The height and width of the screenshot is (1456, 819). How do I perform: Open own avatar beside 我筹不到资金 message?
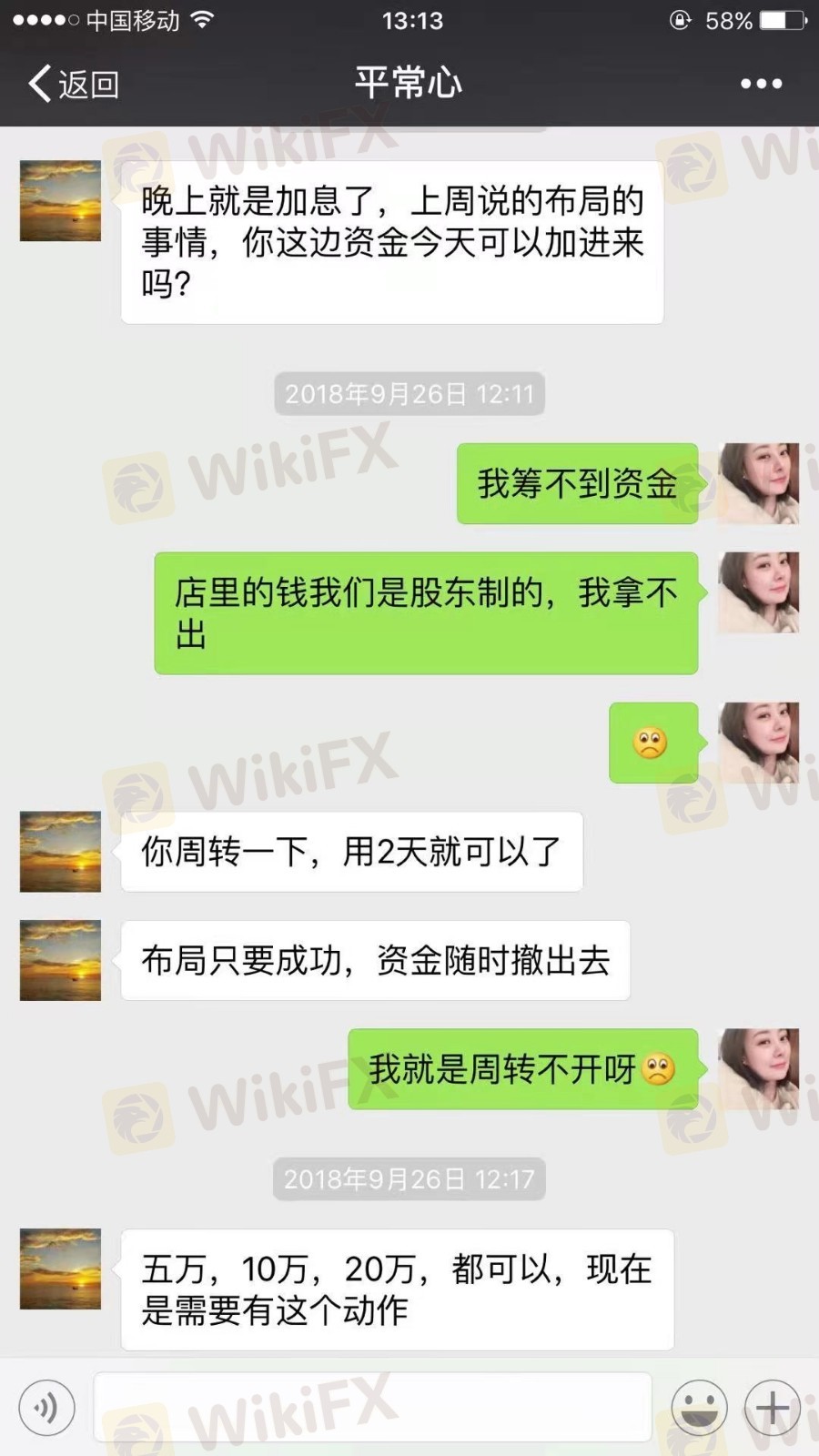click(x=758, y=483)
